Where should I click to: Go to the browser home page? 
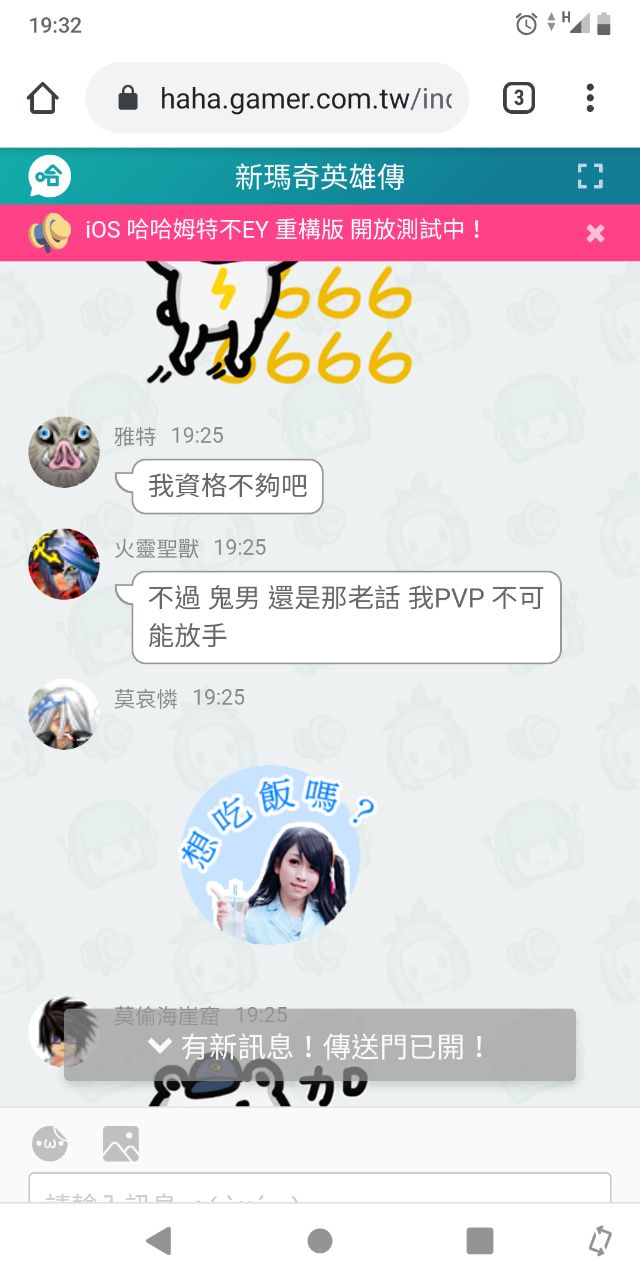pyautogui.click(x=43, y=98)
